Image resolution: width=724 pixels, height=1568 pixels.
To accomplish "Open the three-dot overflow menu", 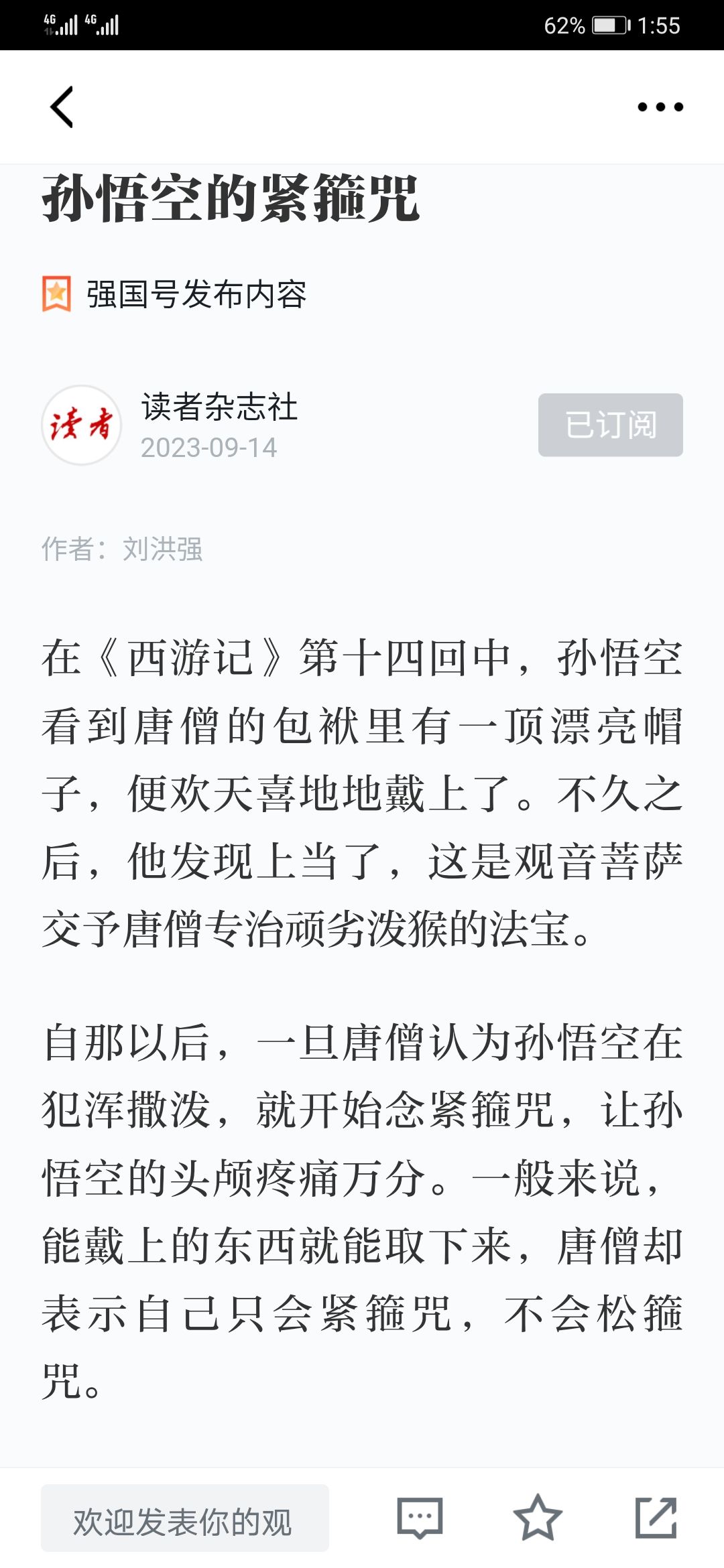I will click(x=660, y=107).
